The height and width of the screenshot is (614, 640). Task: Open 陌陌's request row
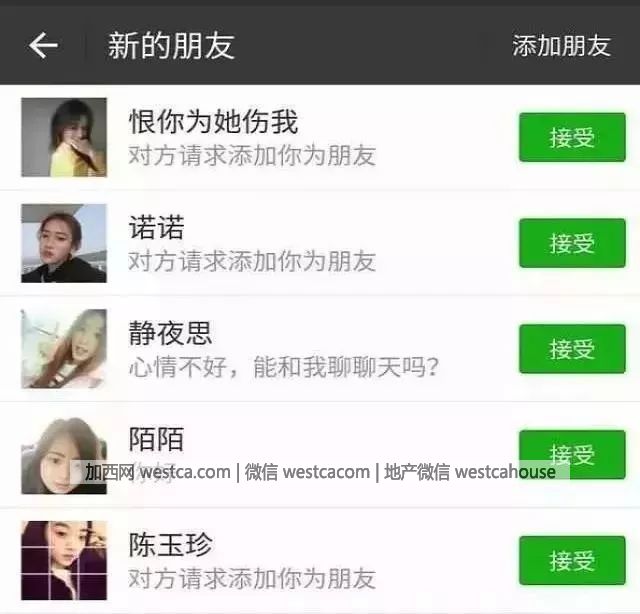(320, 455)
